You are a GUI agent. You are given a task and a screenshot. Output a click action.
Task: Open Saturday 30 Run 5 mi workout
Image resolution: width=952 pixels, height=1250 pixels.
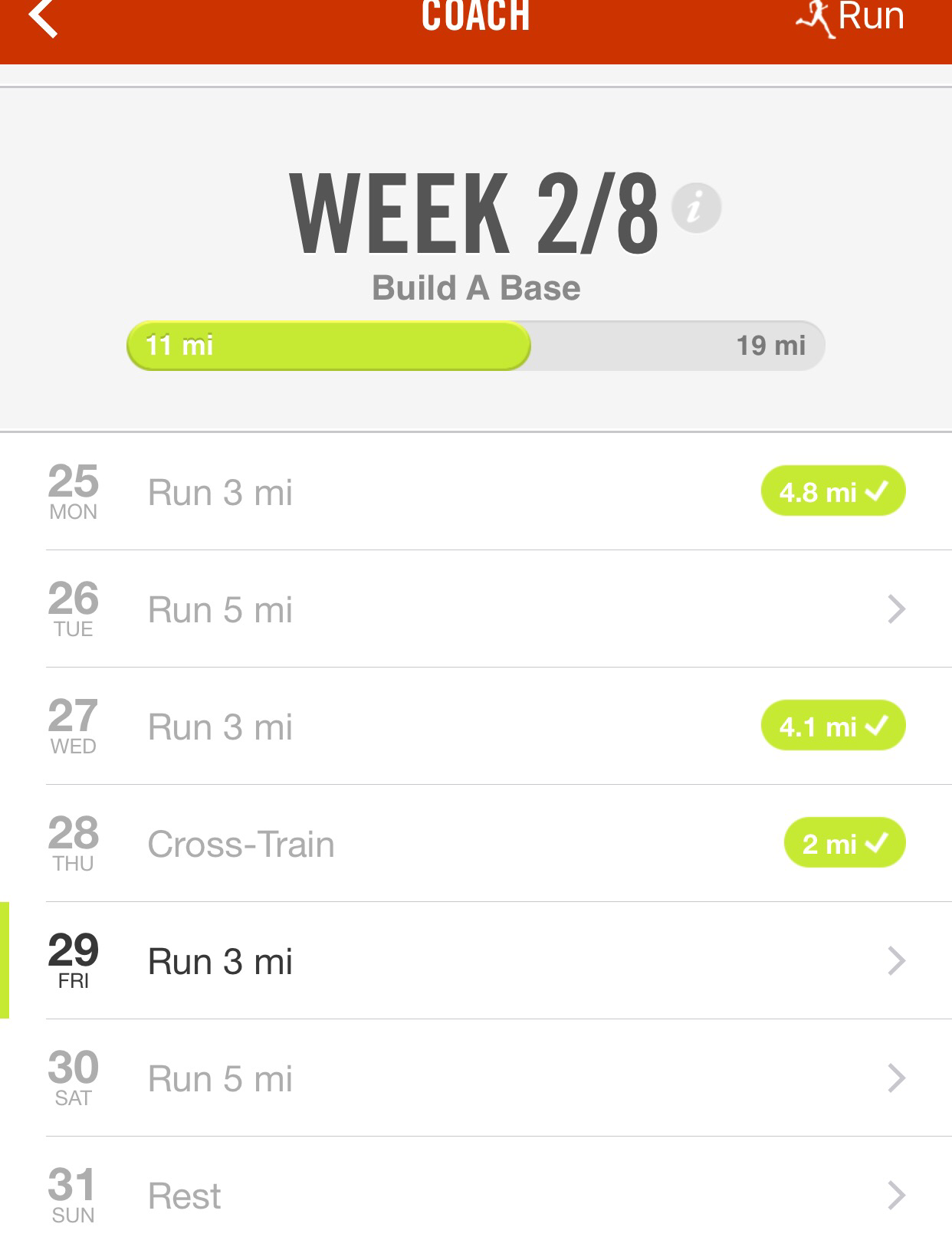click(x=475, y=1078)
